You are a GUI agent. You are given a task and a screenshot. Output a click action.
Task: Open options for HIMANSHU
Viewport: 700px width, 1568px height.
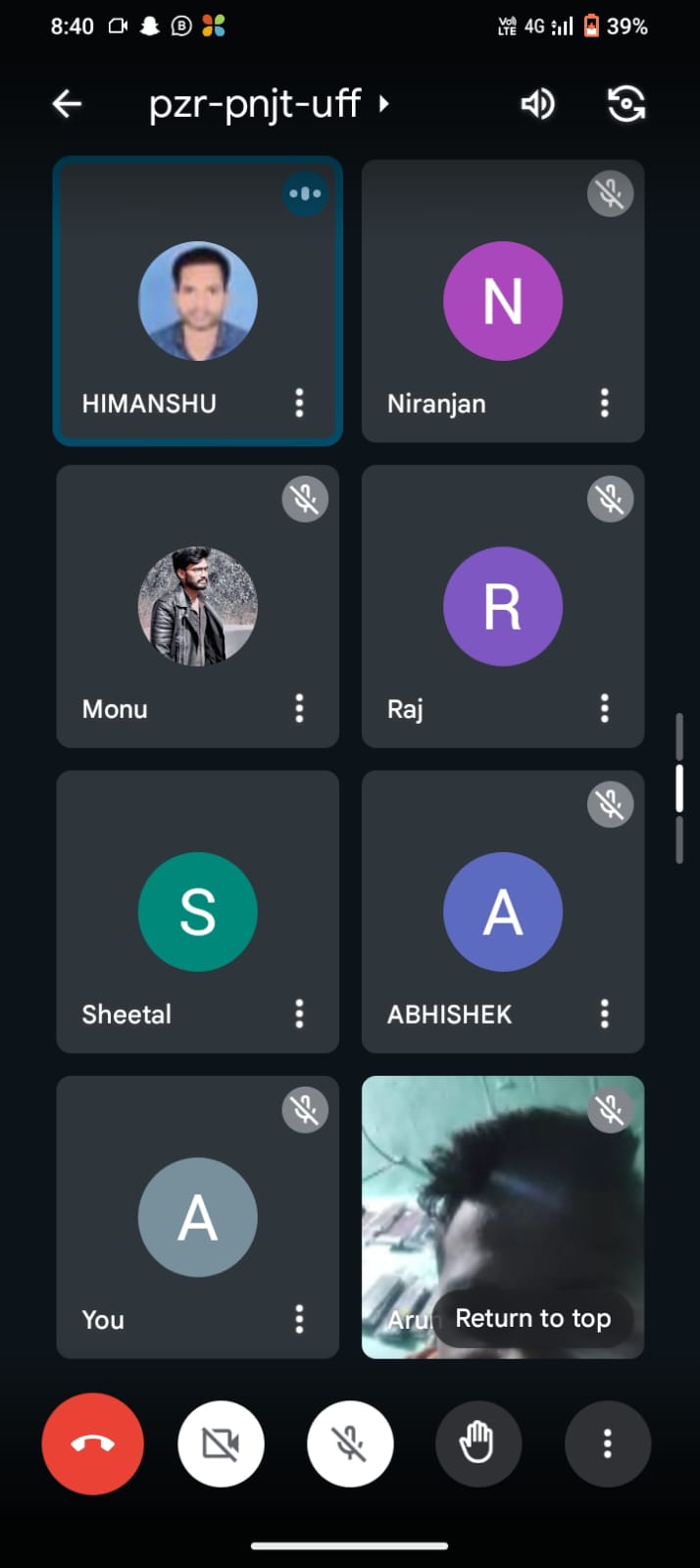click(299, 402)
